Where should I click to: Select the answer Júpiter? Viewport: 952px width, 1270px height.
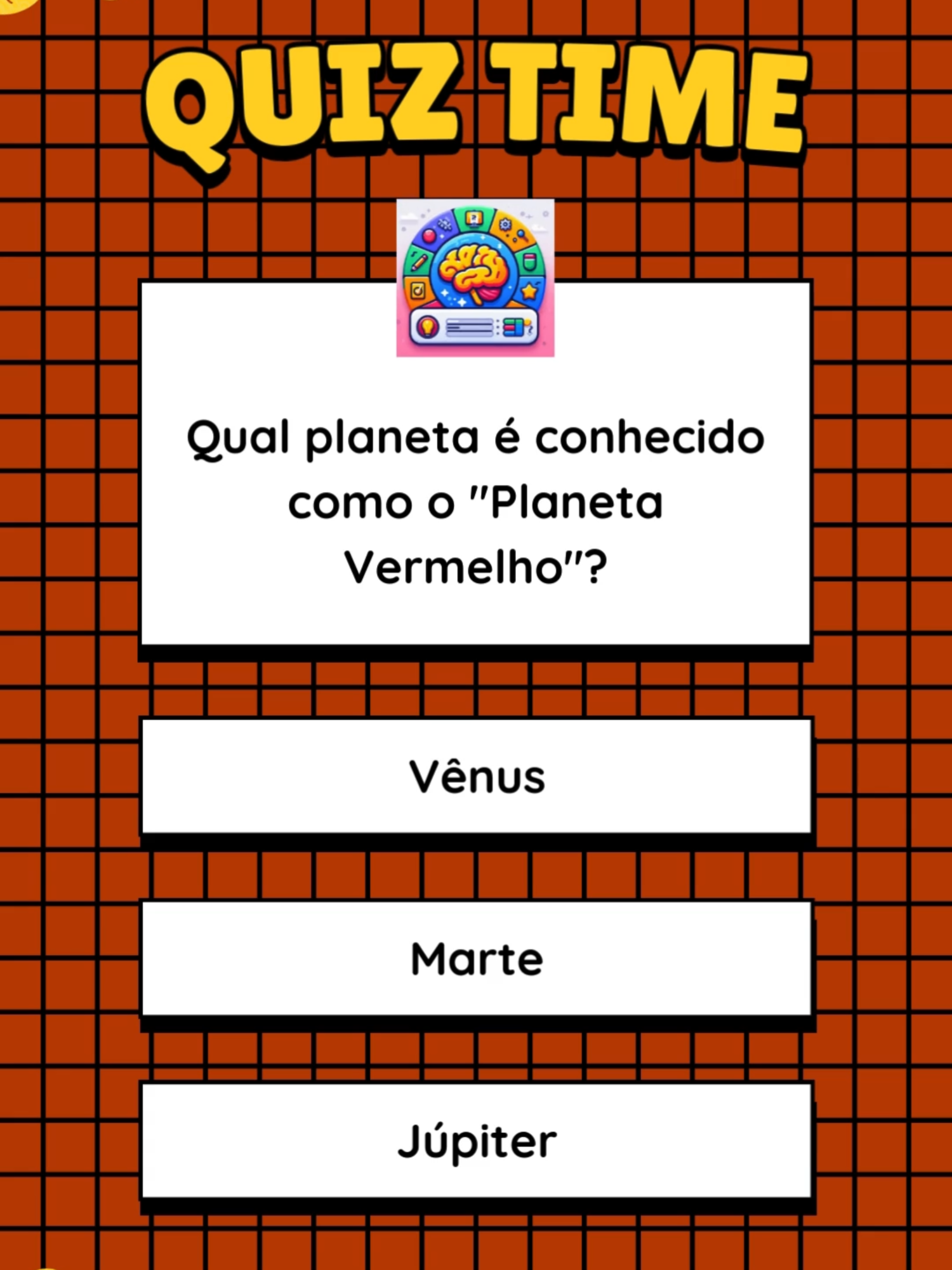click(x=476, y=1141)
